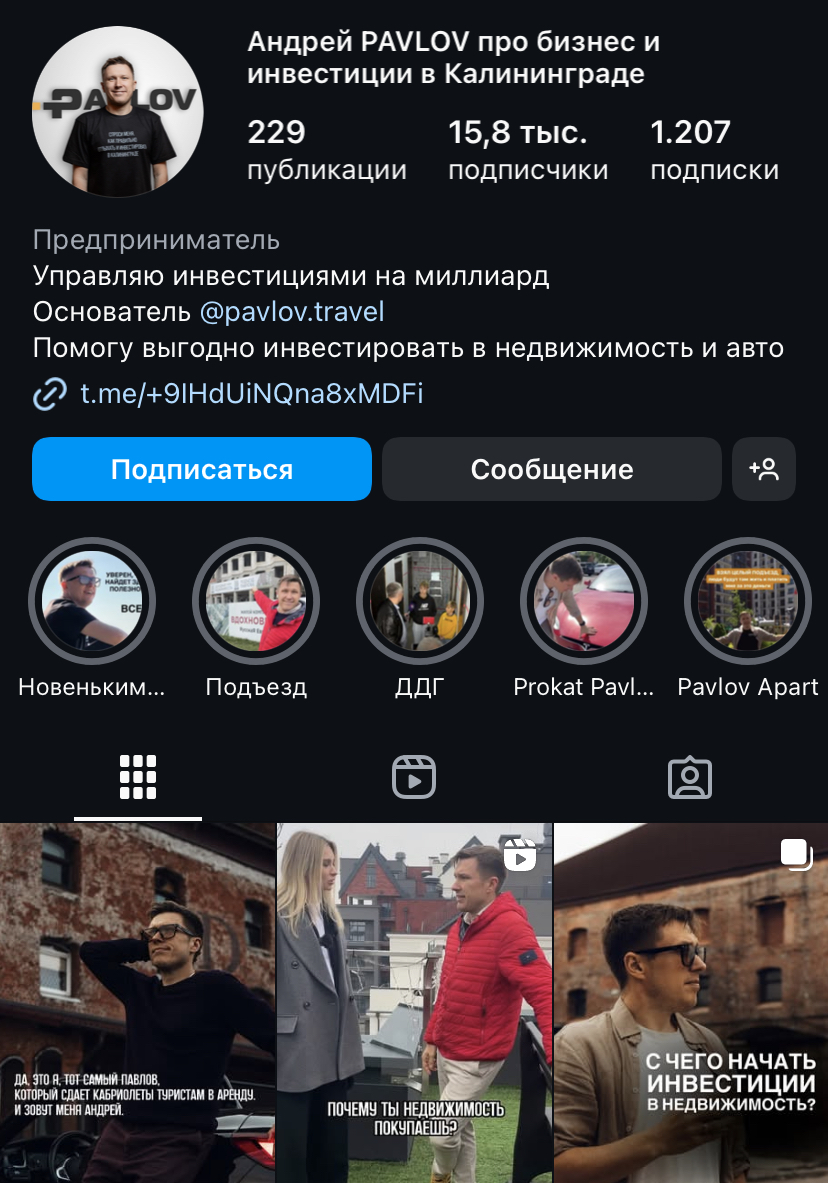Screen dimensions: 828x1183
Task: Open the profile picture of Андрей PAVLOV
Action: coord(118,108)
